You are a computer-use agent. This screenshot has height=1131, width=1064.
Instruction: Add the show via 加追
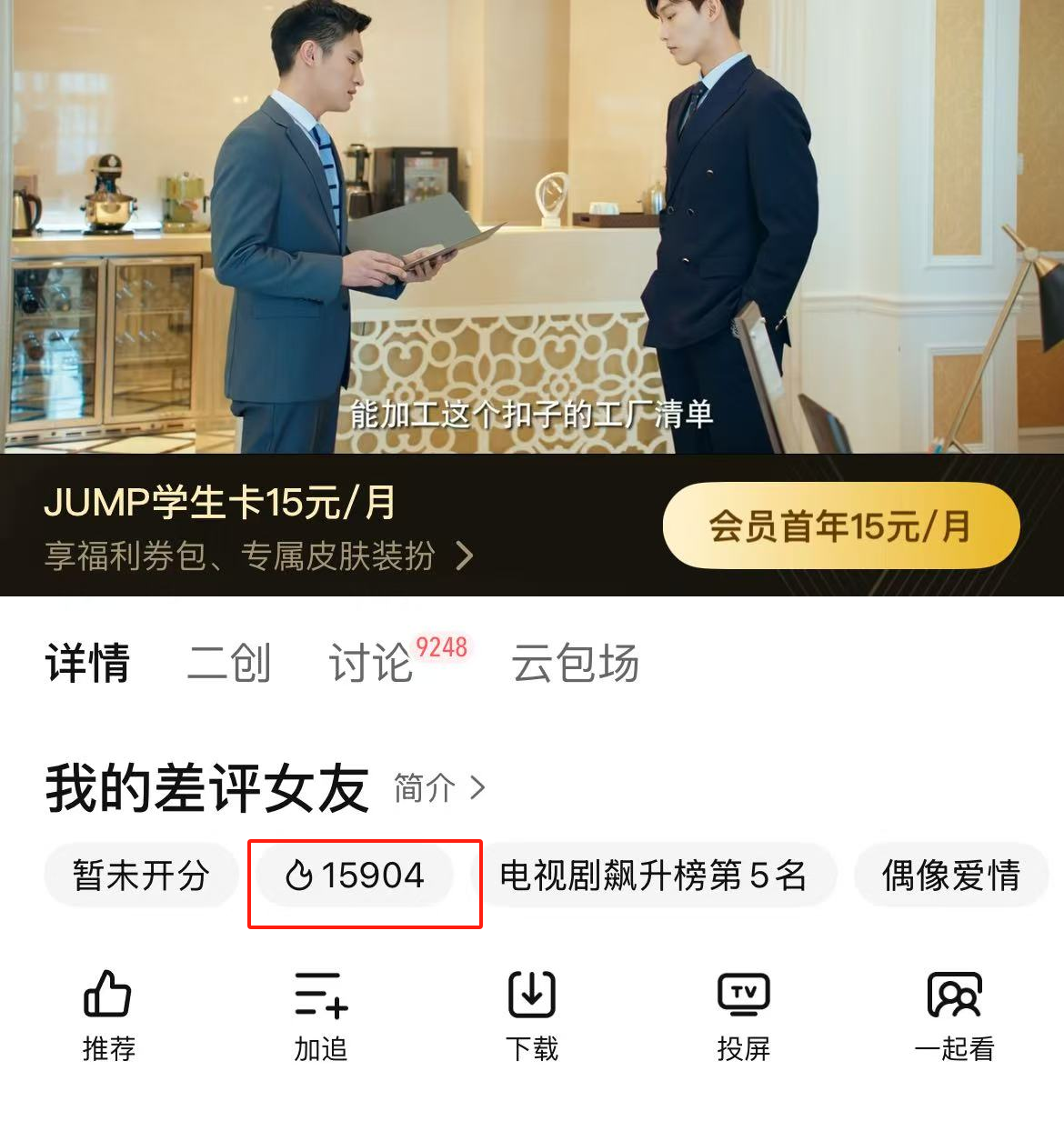pyautogui.click(x=320, y=1015)
